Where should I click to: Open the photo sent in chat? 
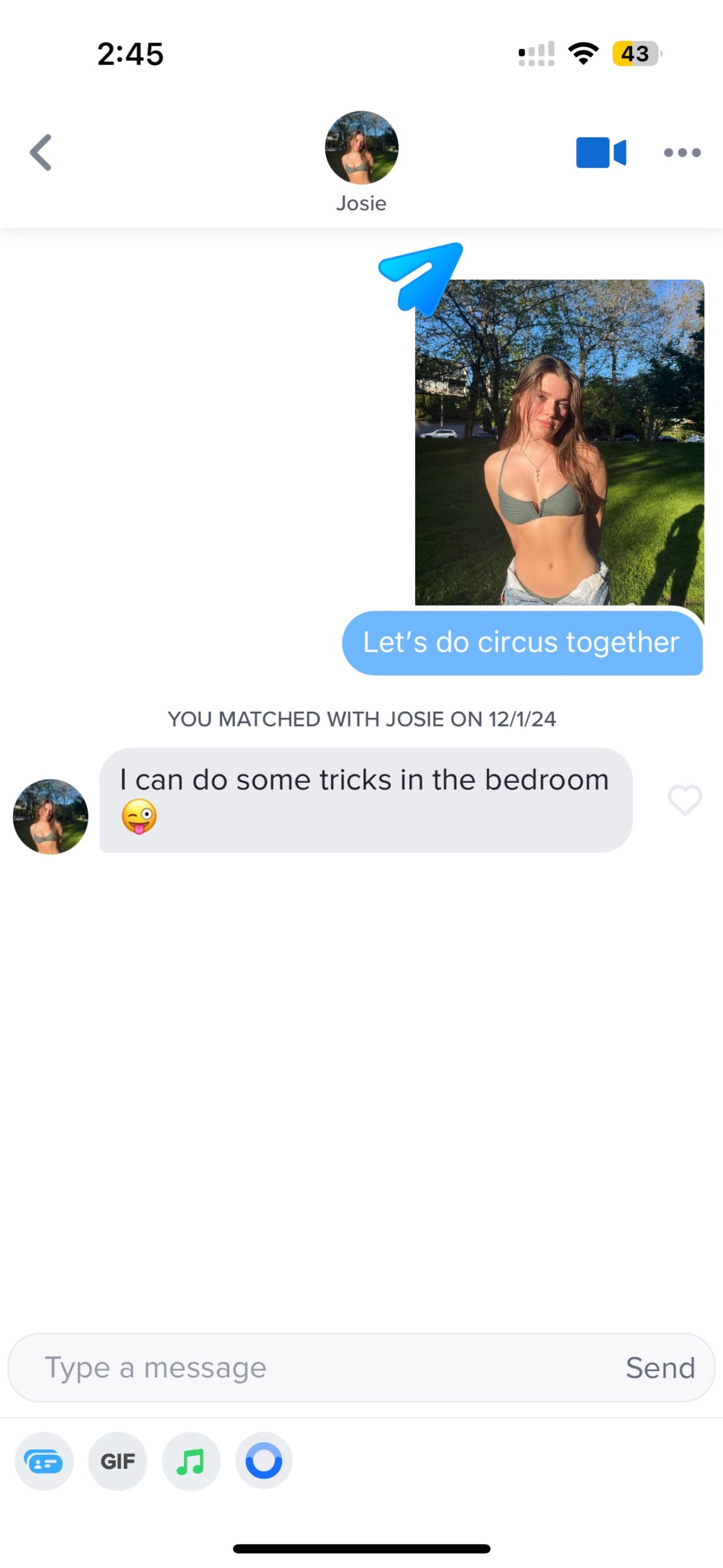click(559, 442)
